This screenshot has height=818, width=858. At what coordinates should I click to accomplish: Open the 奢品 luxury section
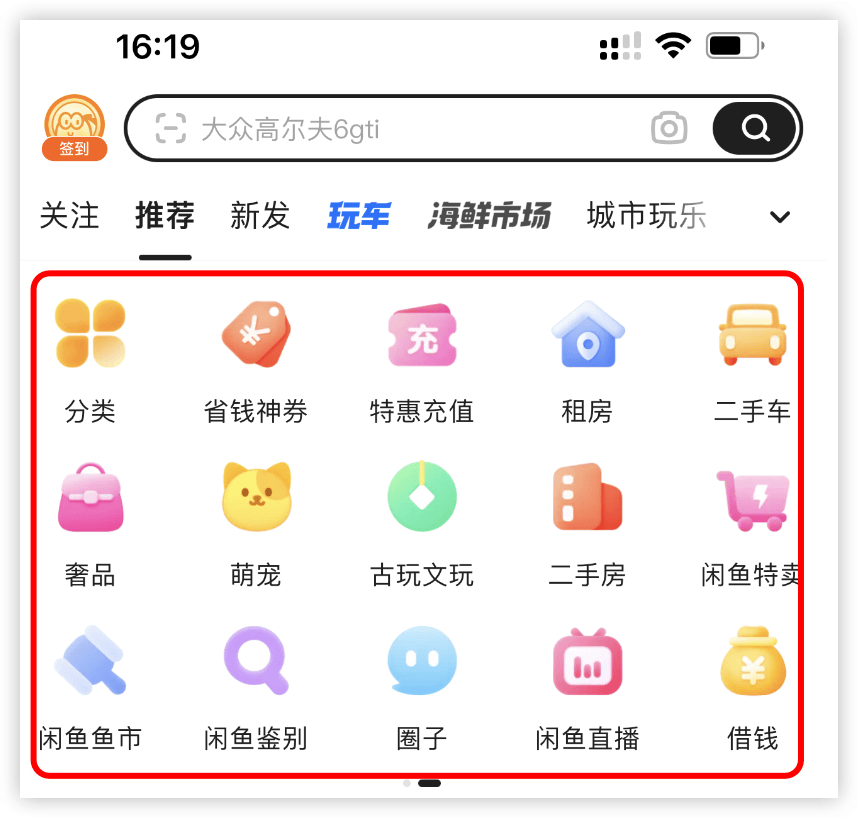(x=90, y=522)
